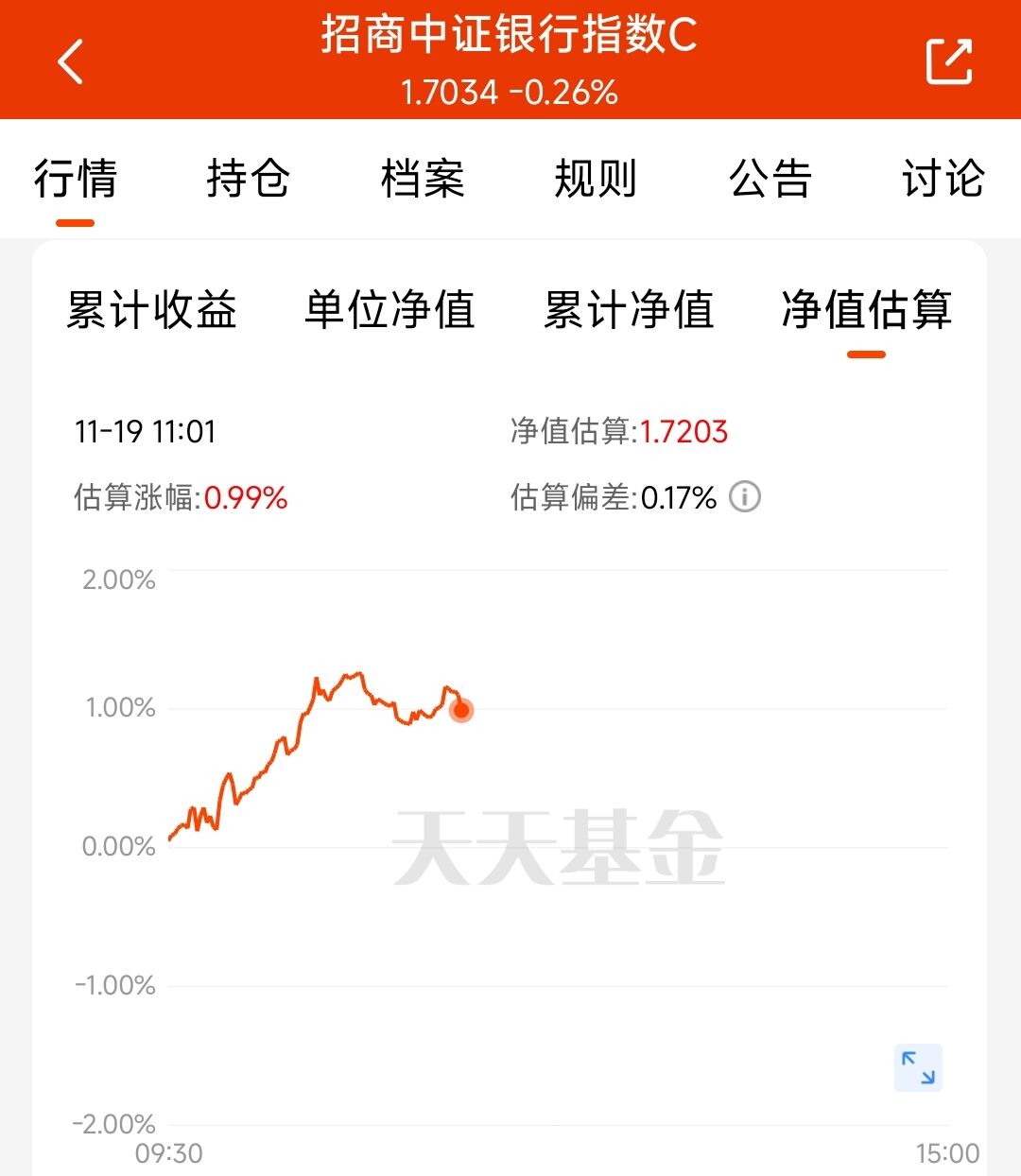Screen dimensions: 1021x1176
Task: Select the 行情 tab
Action: (76, 178)
